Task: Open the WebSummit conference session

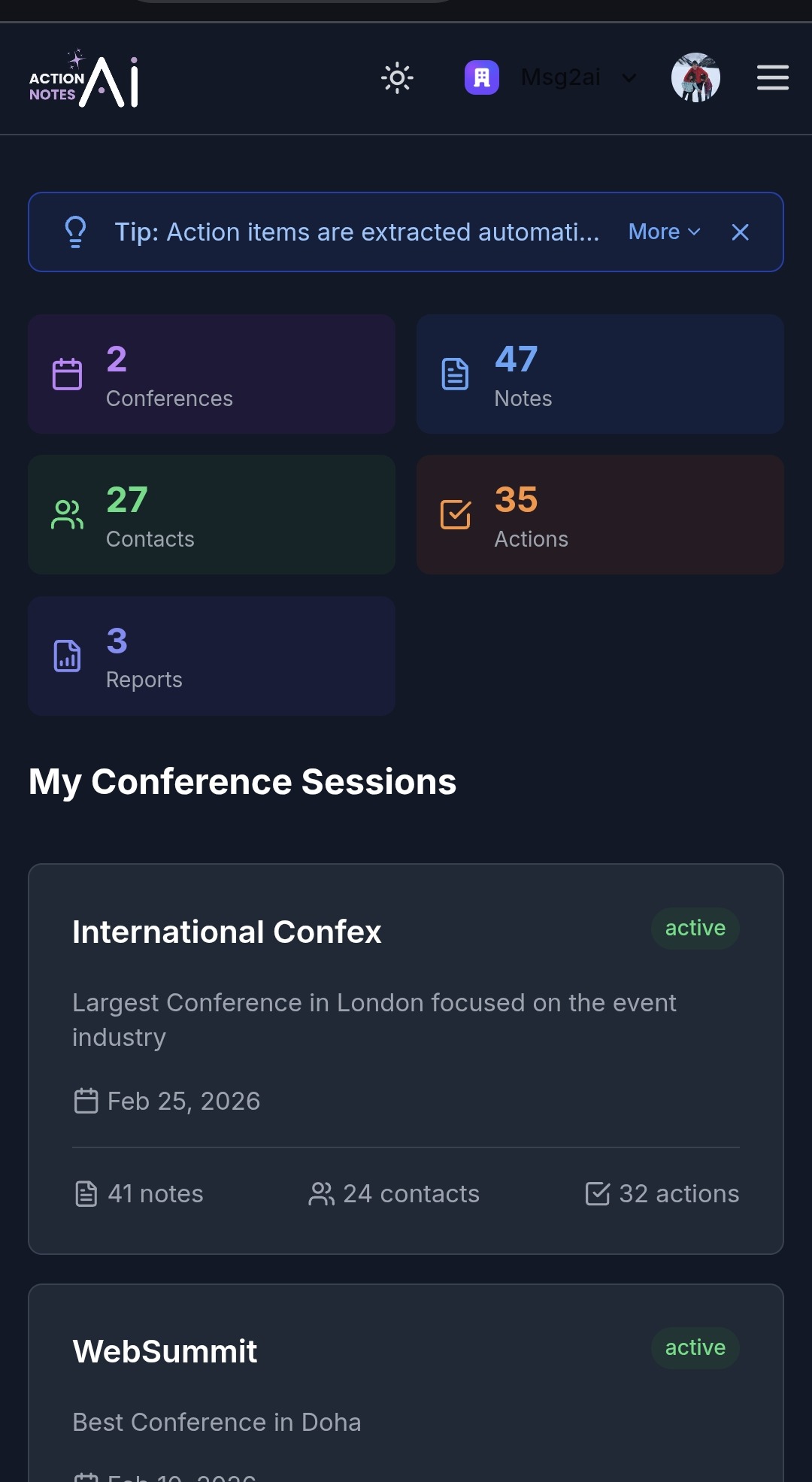Action: click(165, 1351)
